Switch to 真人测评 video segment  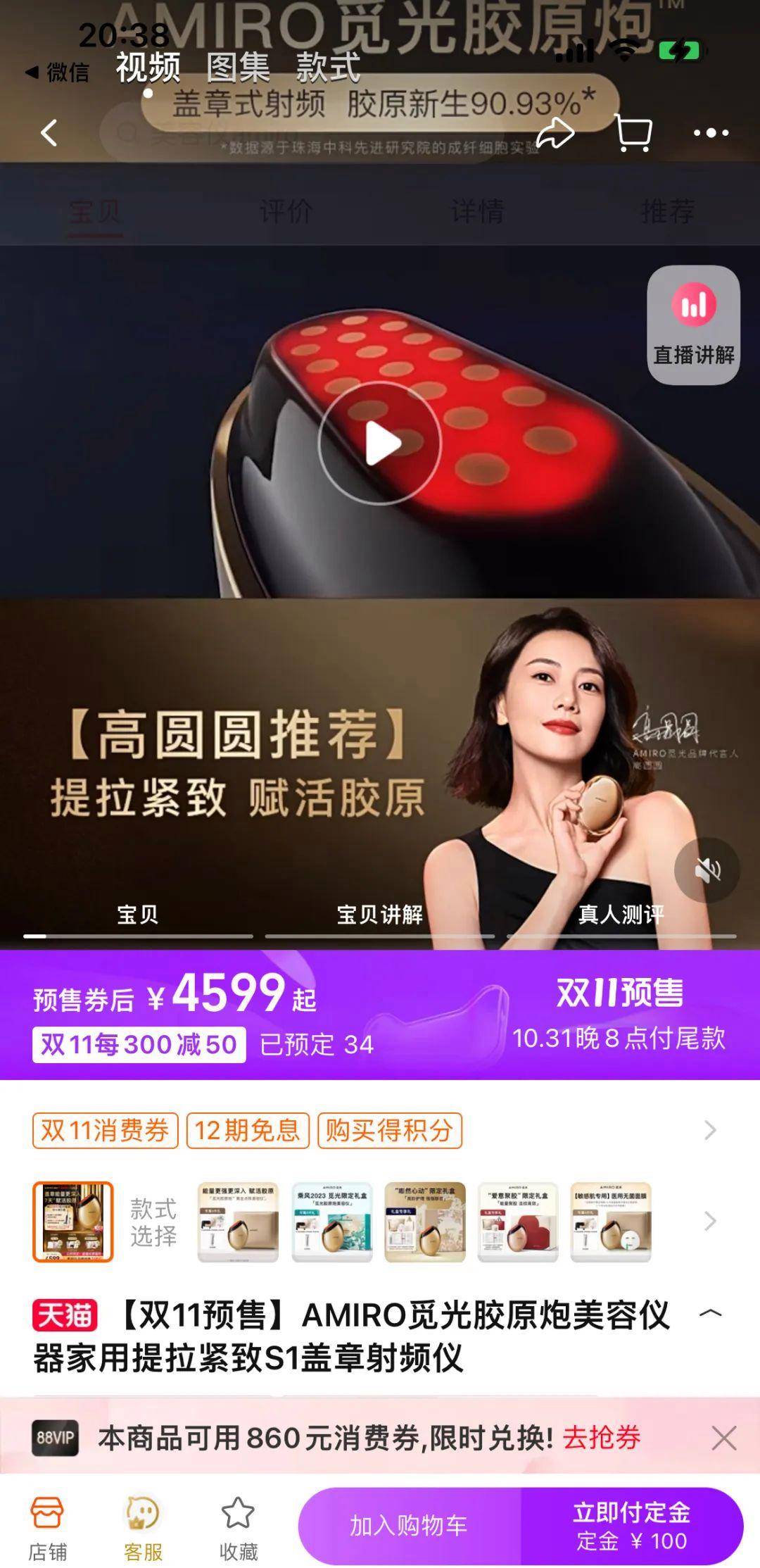621,915
